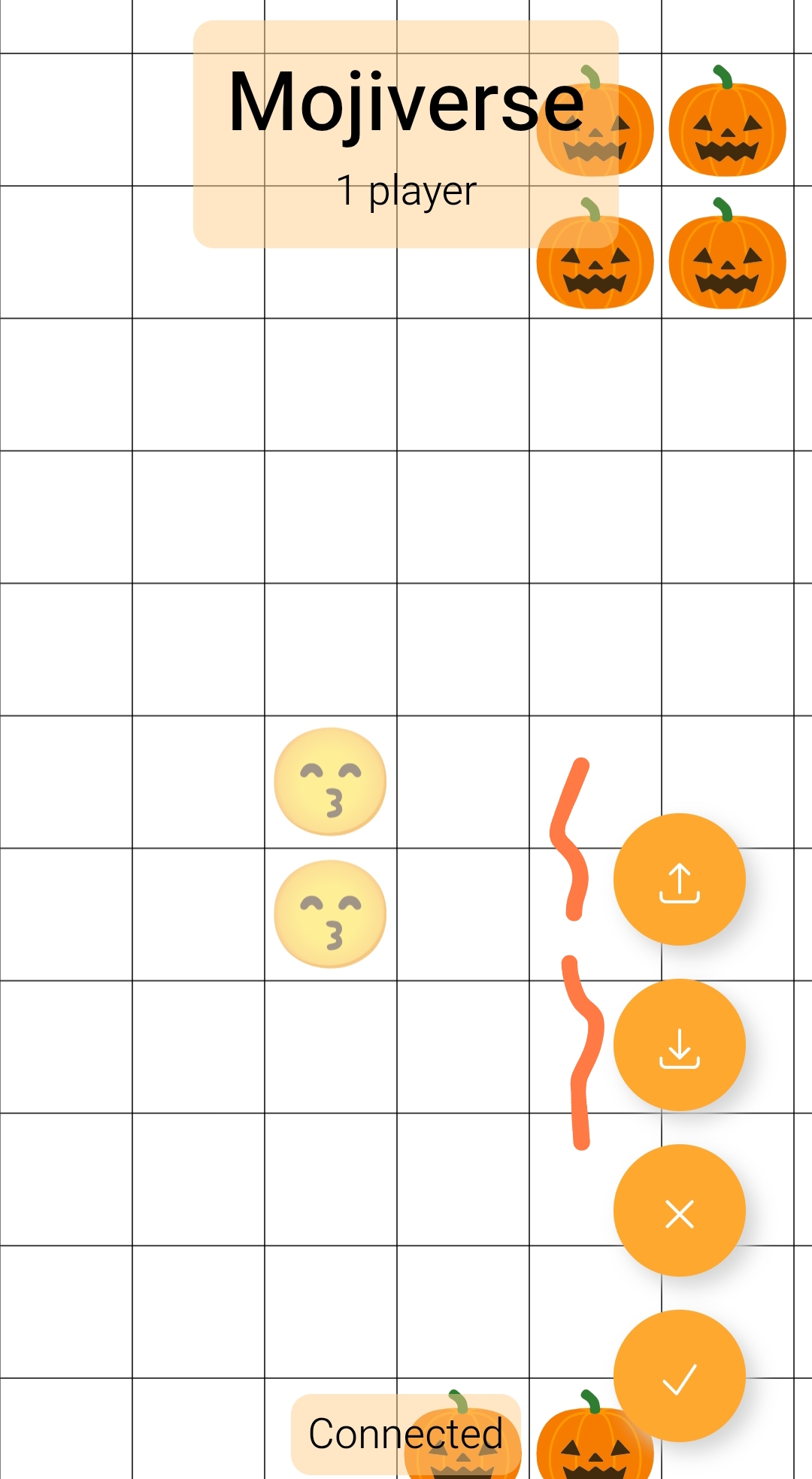Tap the download floating button
812x1479 pixels.
(x=679, y=1045)
